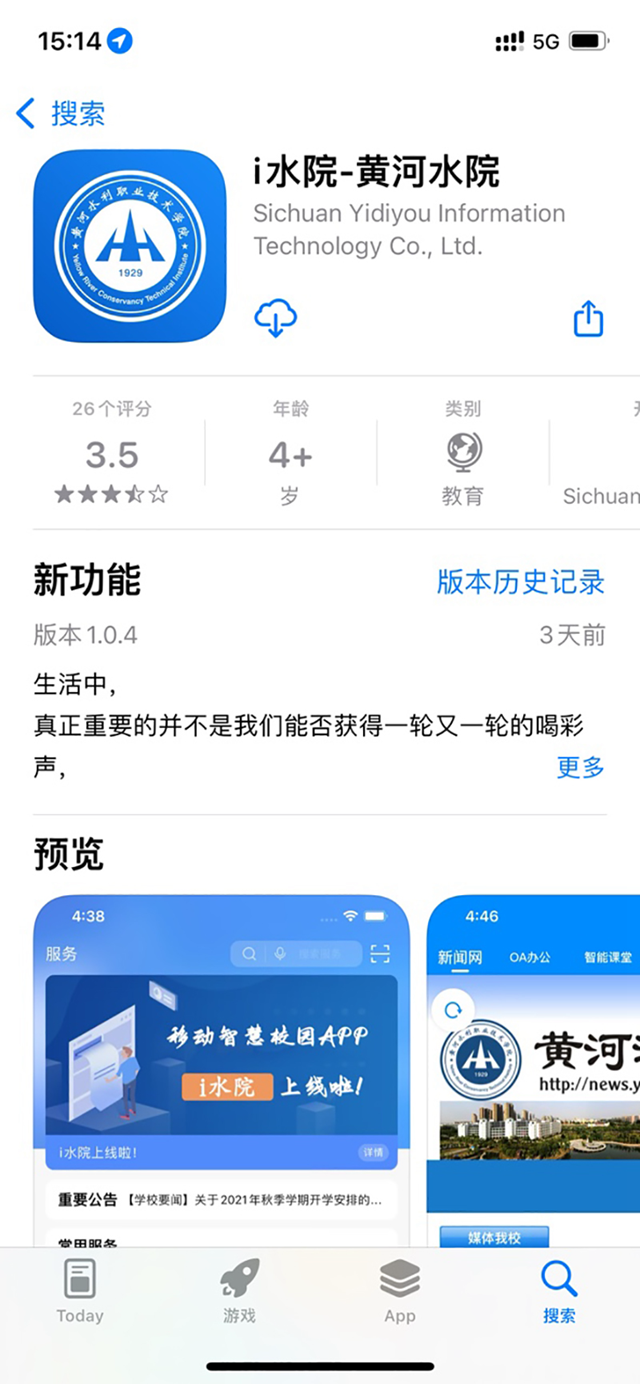Expand release notes with 更多
This screenshot has width=640, height=1384.
coord(580,767)
